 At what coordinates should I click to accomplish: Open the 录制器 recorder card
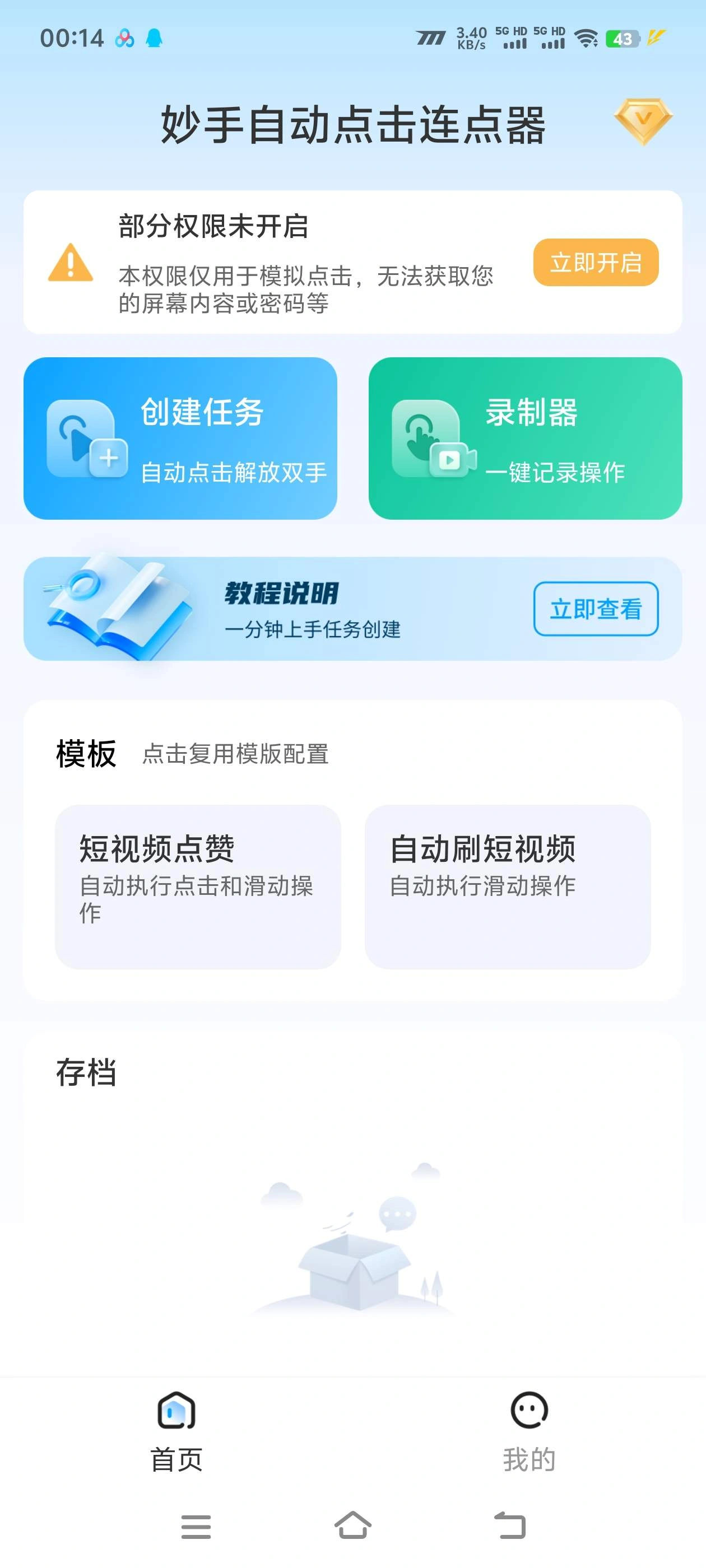click(x=524, y=438)
